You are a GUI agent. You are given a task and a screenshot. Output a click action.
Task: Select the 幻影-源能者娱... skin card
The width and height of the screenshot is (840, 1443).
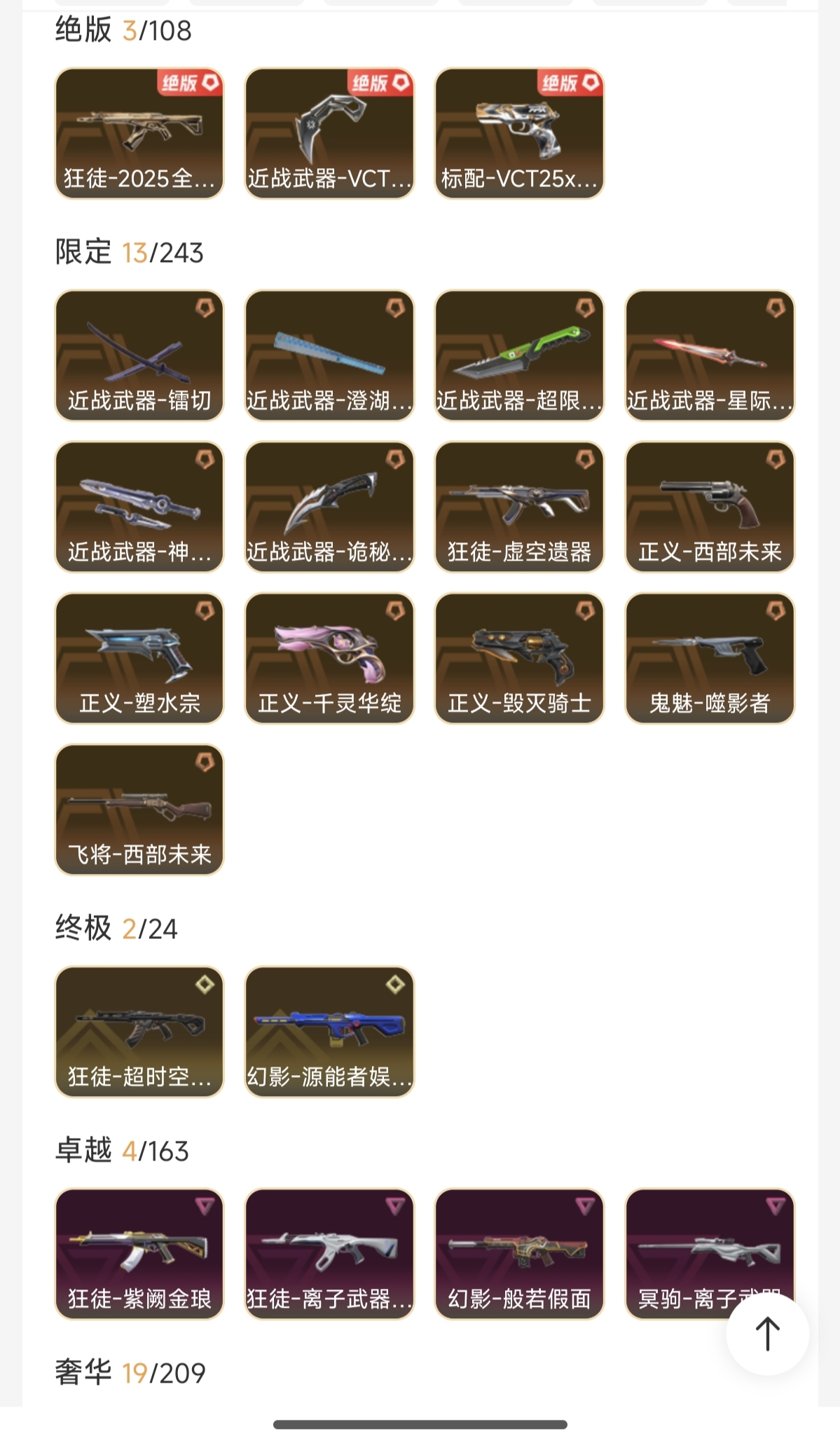pyautogui.click(x=329, y=1032)
